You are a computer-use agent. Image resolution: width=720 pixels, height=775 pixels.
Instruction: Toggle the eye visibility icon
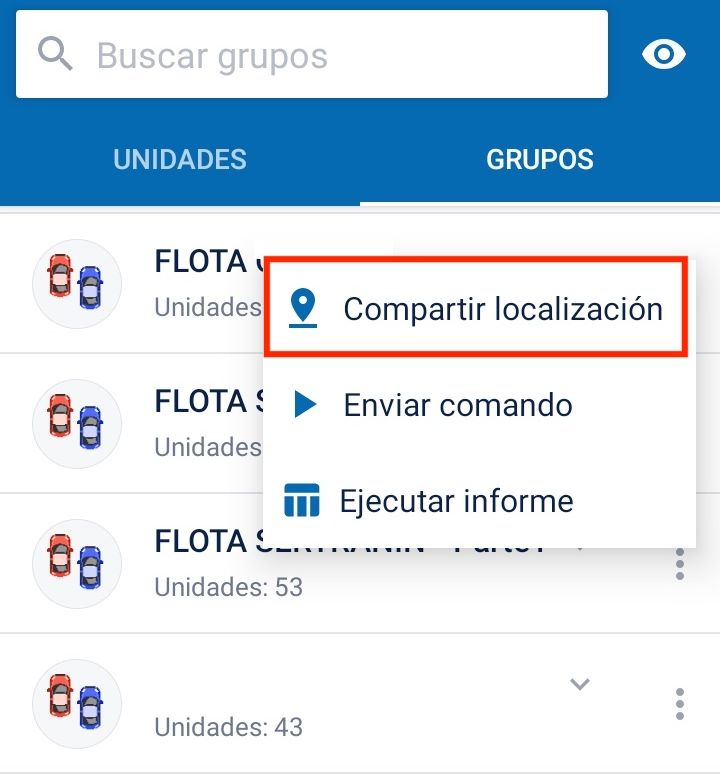664,54
